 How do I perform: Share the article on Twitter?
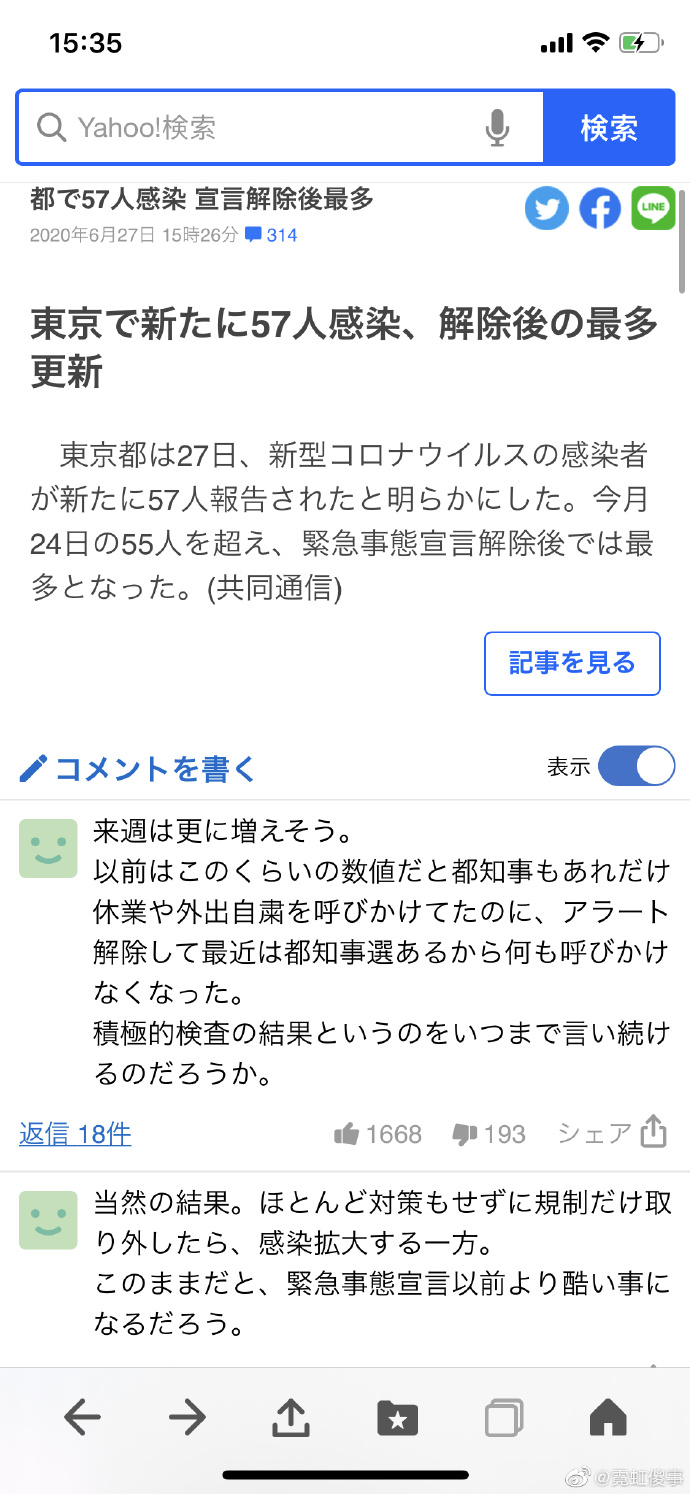pos(547,209)
